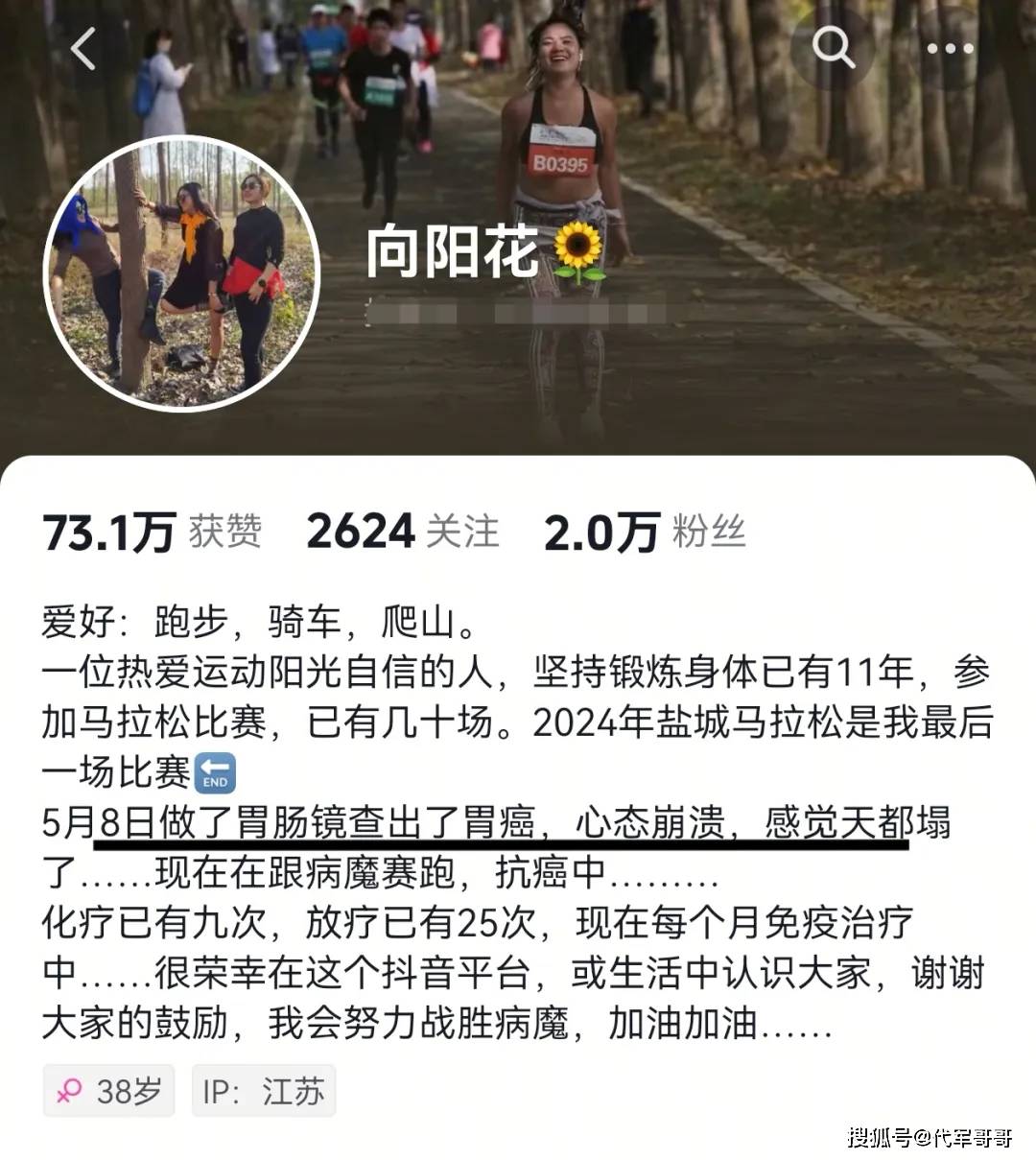Open the 2.0万 粉丝 followers list

tap(644, 532)
